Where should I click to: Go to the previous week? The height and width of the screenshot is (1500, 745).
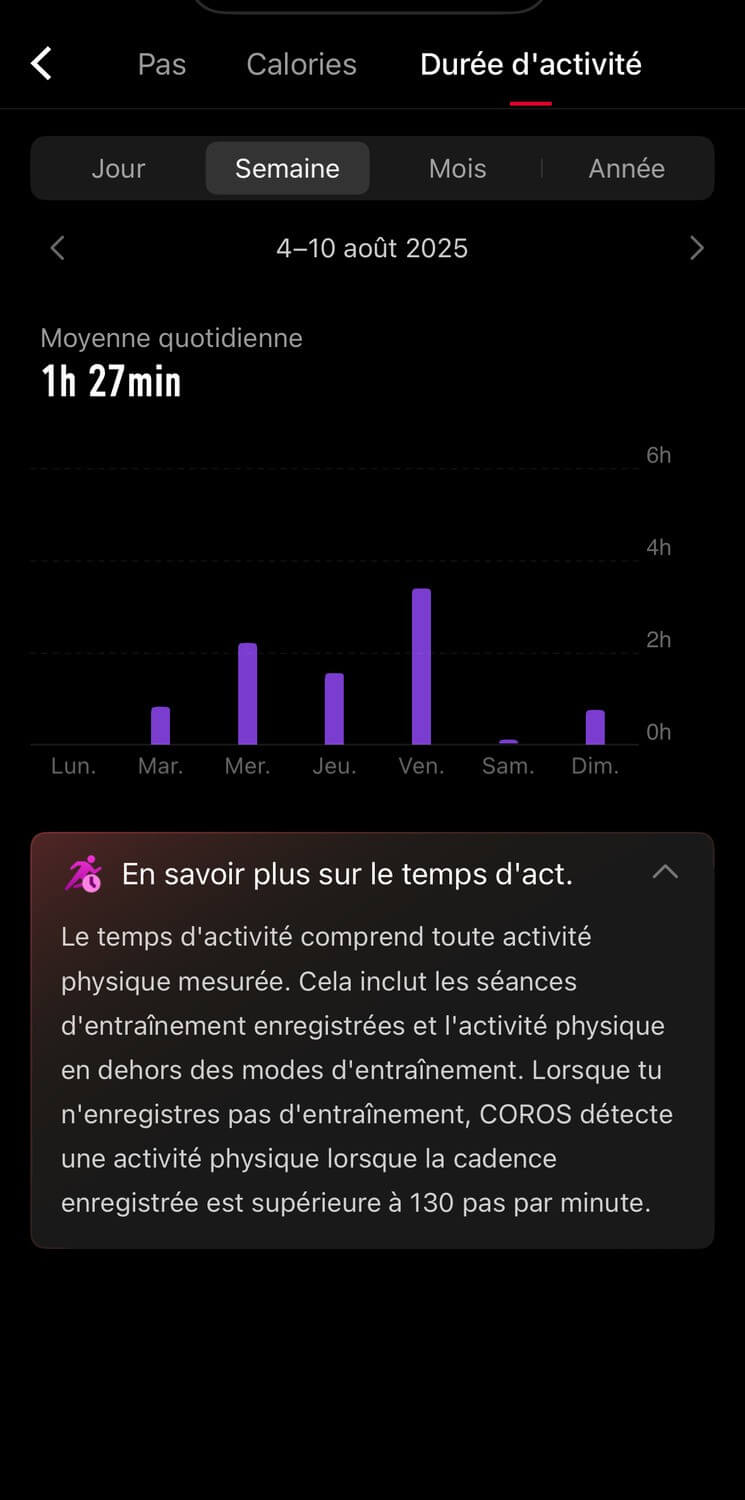(57, 248)
